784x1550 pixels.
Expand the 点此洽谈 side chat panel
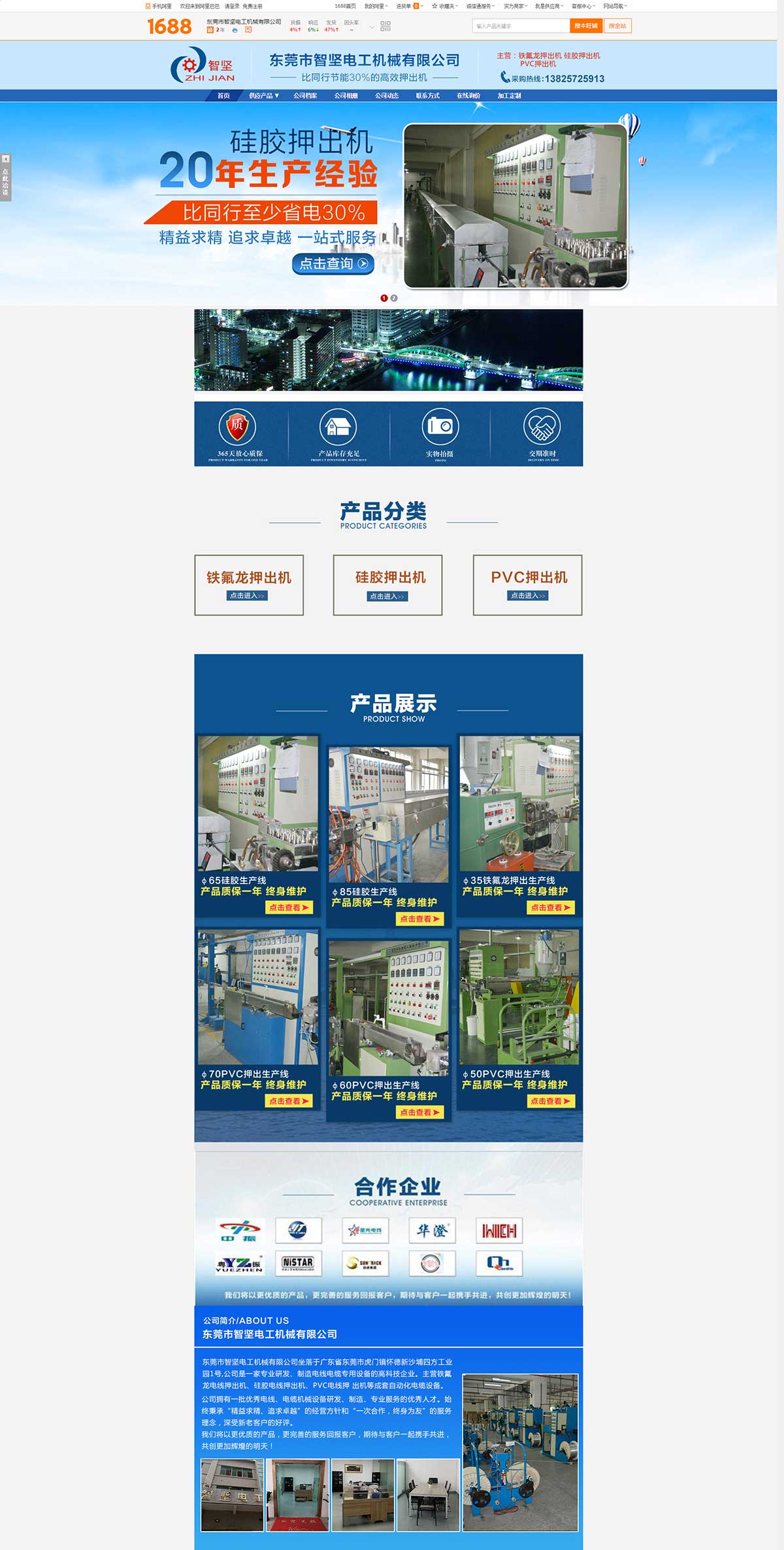click(5, 178)
